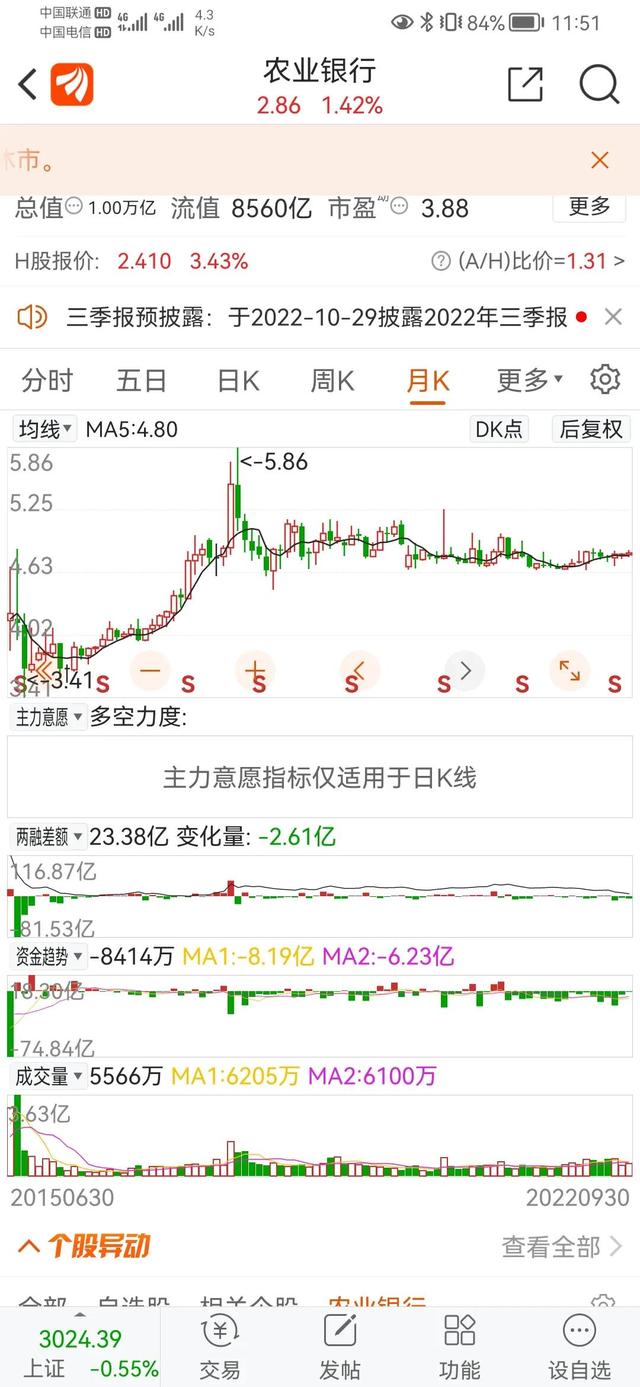The width and height of the screenshot is (640, 1387).
Task: Expand the K-line chart to fullscreen
Action: [x=569, y=670]
